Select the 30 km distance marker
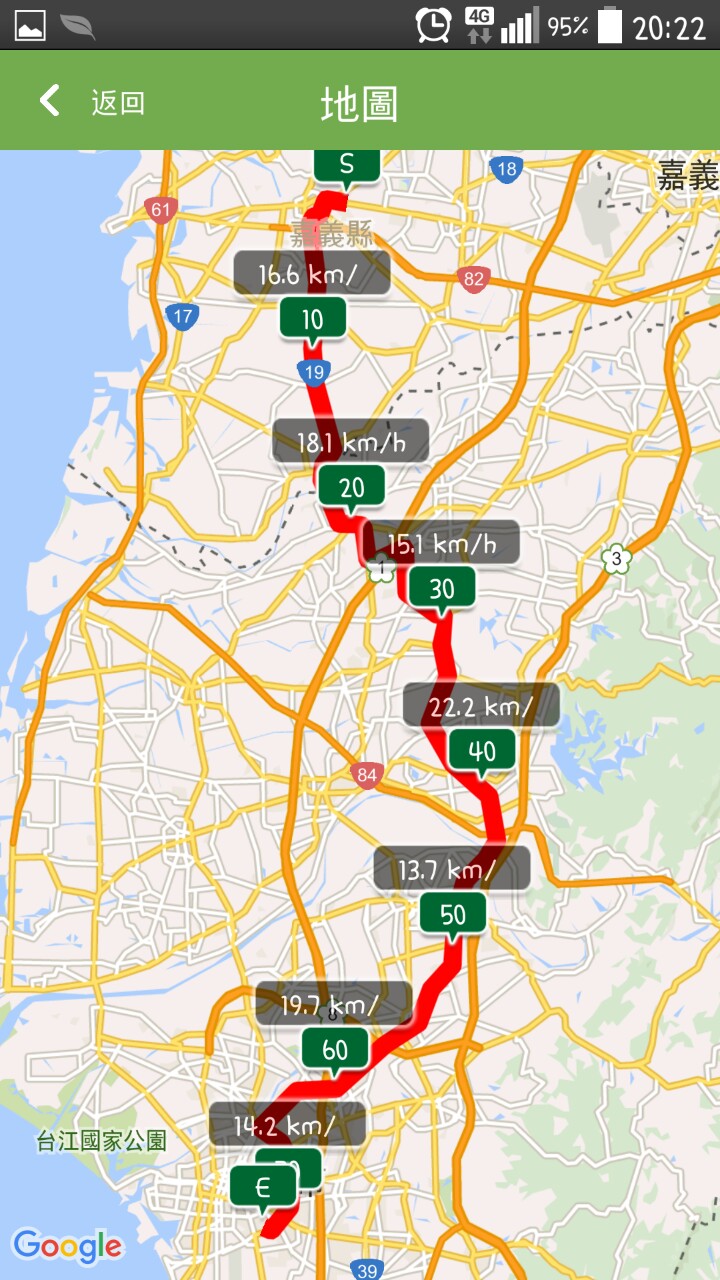Screen dimensions: 720x1280 441,588
